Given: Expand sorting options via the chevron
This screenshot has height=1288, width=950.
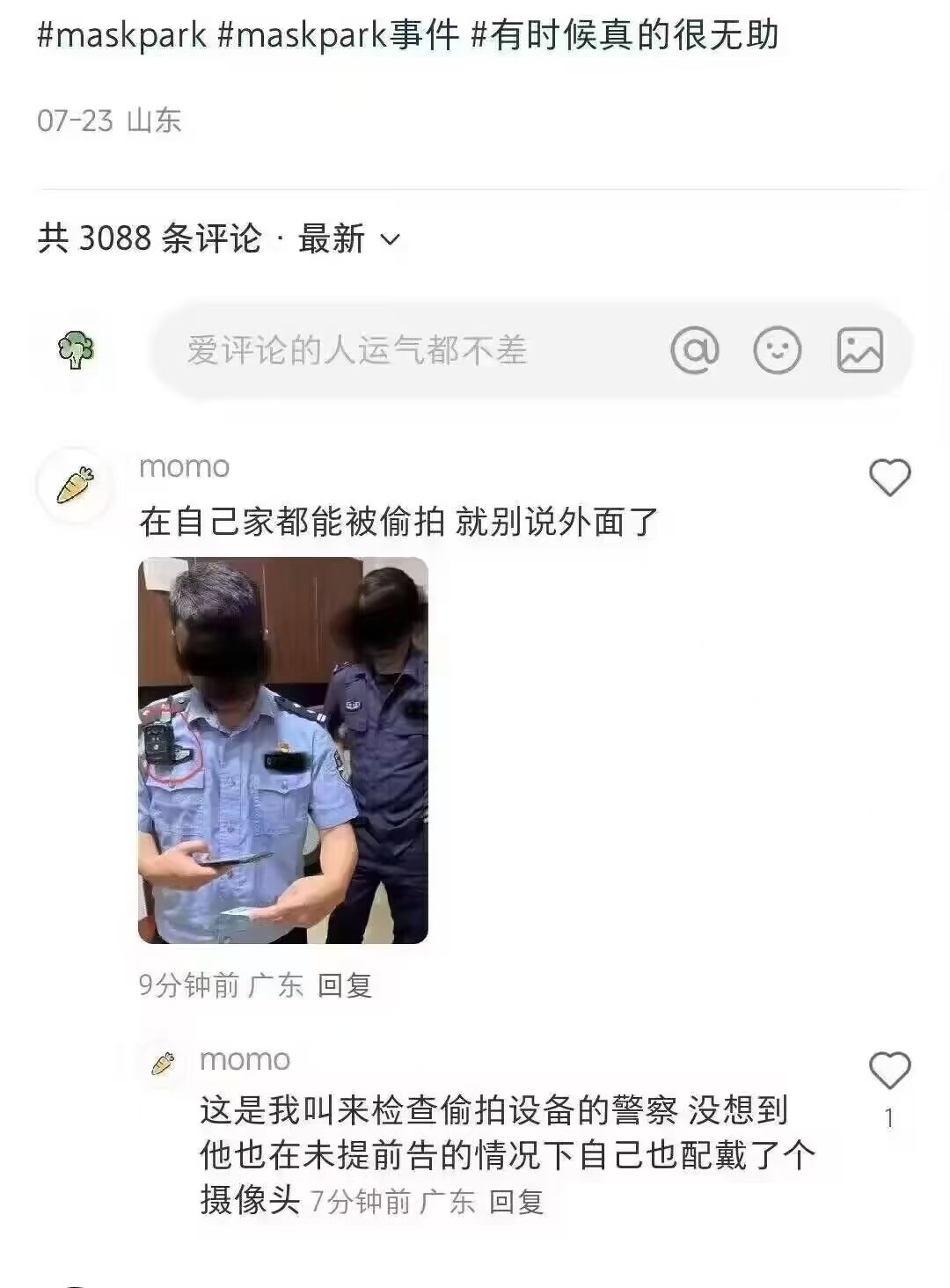Looking at the screenshot, I should coord(390,239).
